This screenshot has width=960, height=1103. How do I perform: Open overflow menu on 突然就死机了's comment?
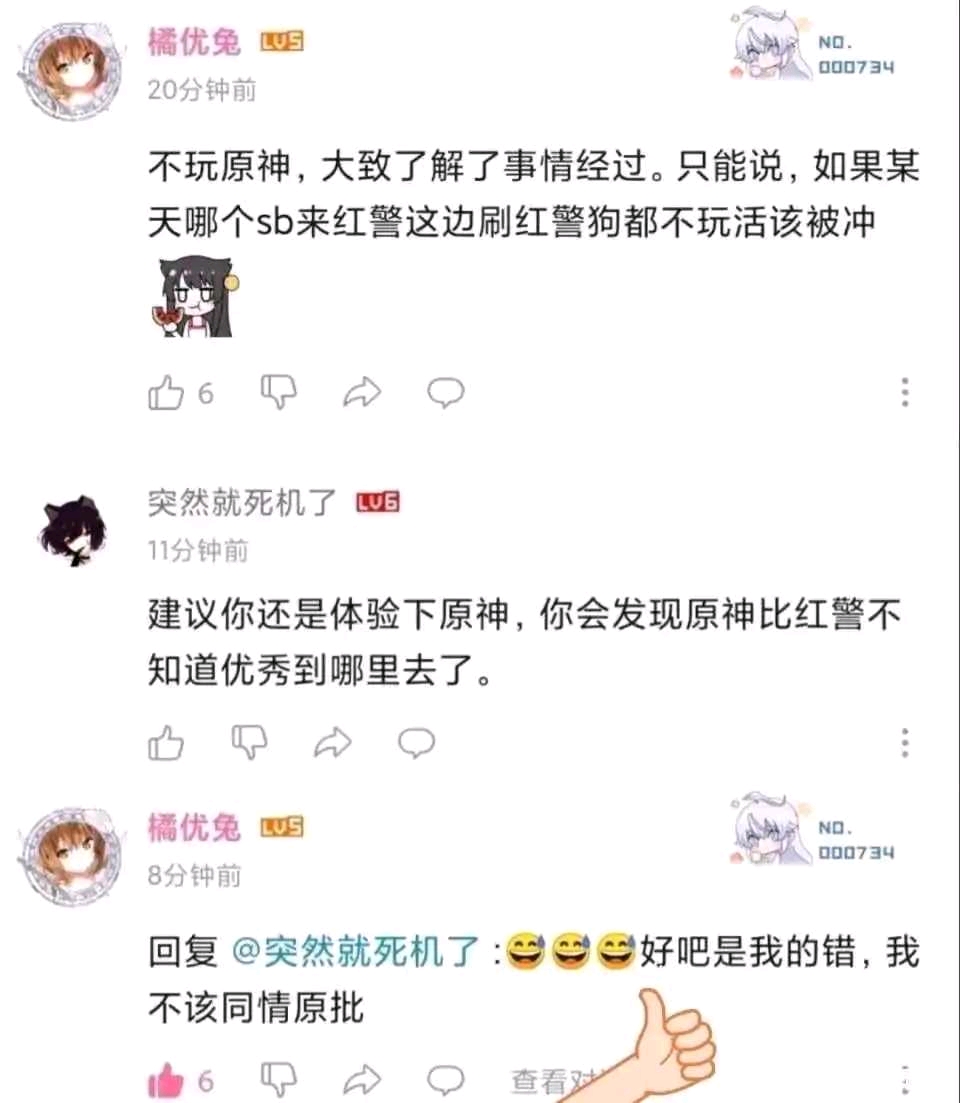[x=904, y=742]
